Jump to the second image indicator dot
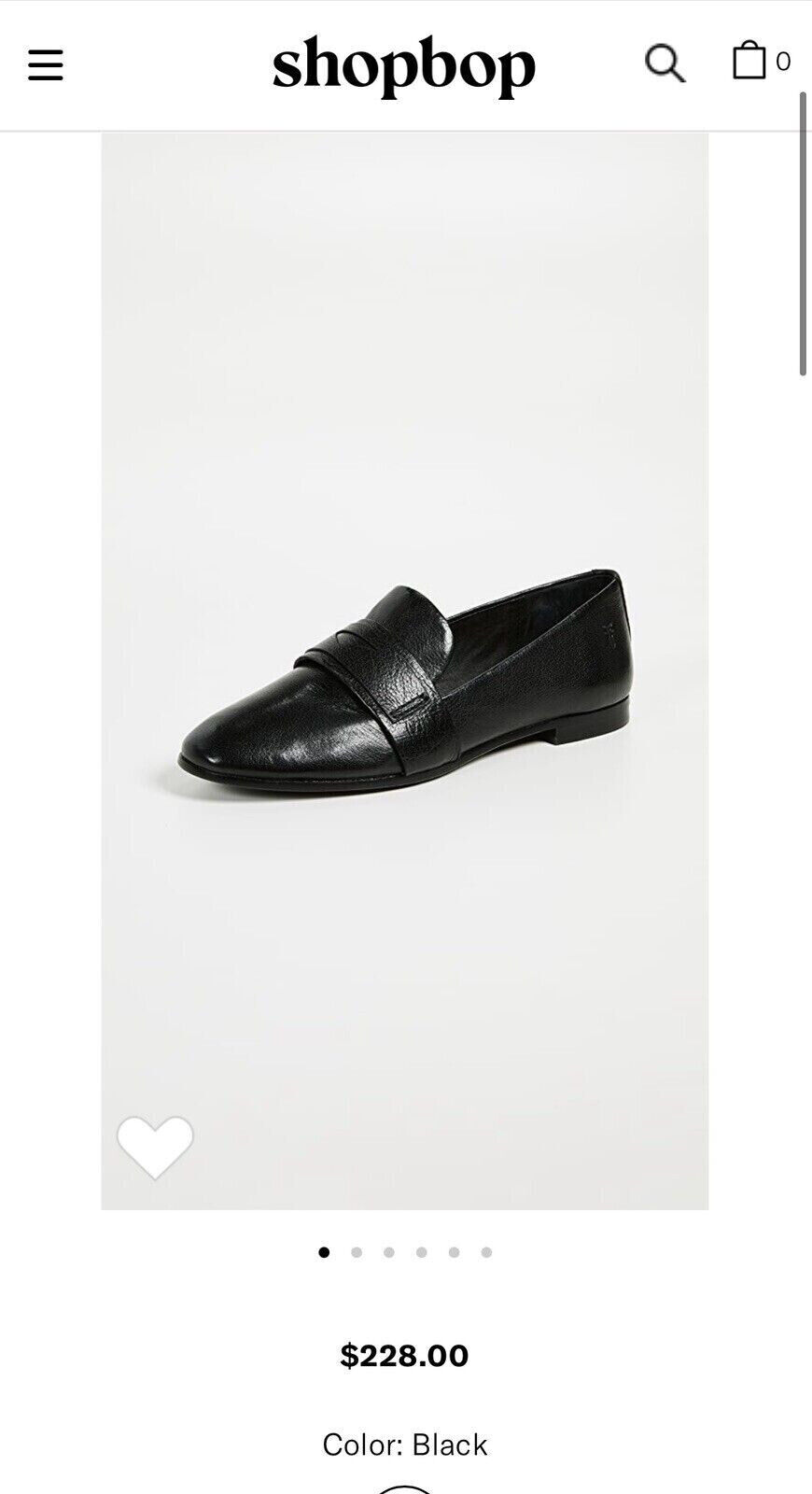Image resolution: width=812 pixels, height=1494 pixels. click(357, 1252)
